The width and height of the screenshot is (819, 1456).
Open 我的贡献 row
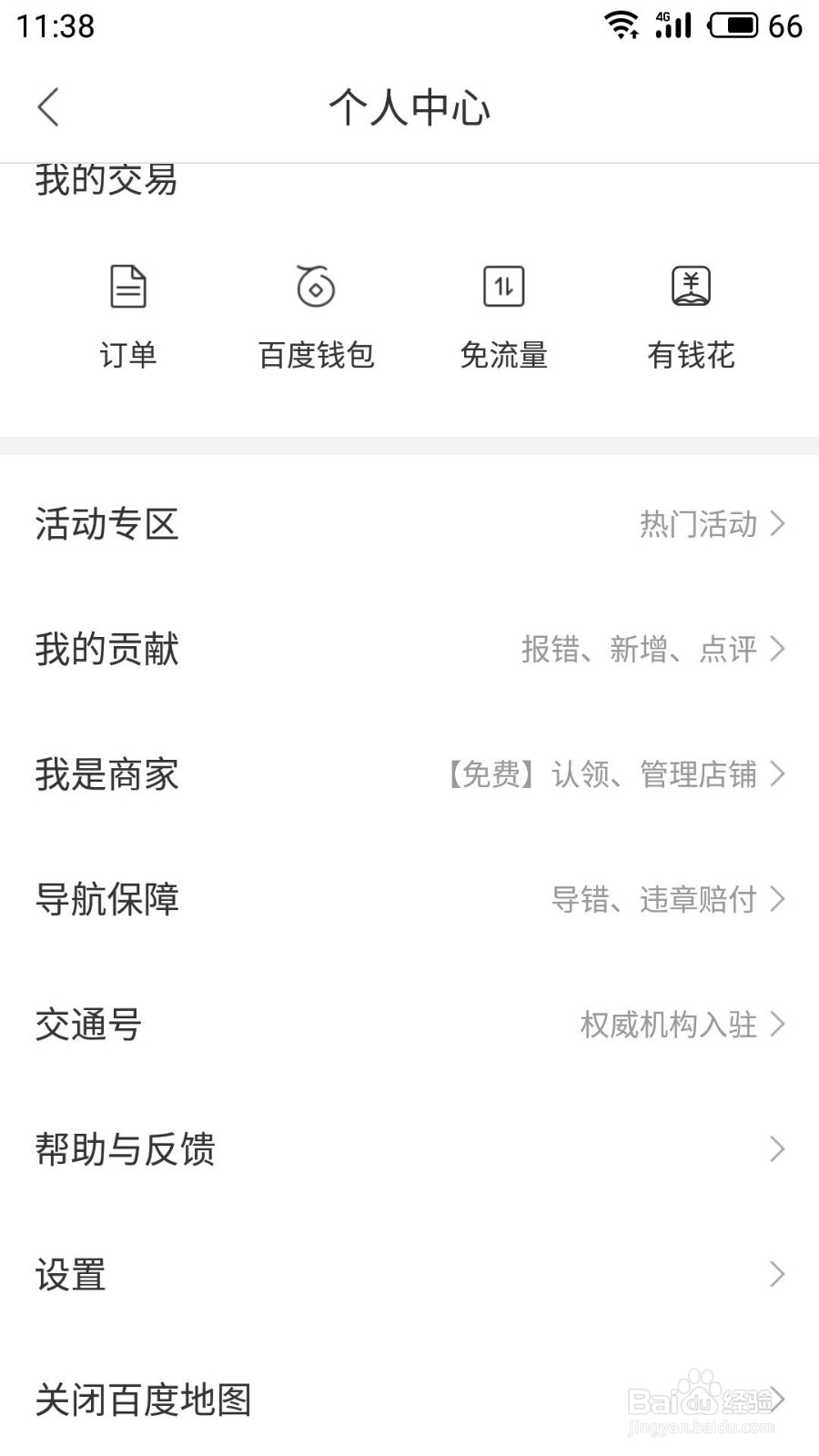click(409, 649)
